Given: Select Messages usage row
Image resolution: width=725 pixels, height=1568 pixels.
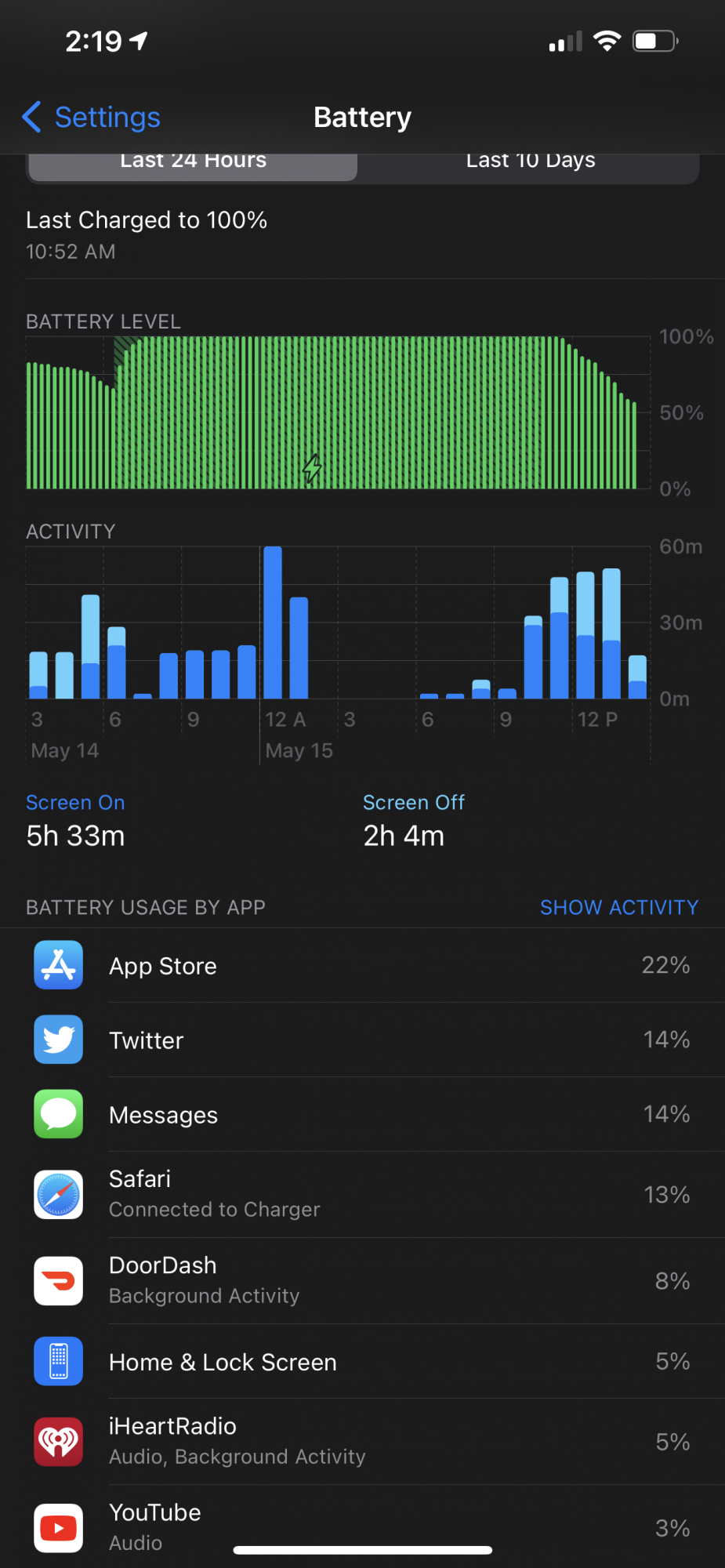Looking at the screenshot, I should (x=362, y=1114).
